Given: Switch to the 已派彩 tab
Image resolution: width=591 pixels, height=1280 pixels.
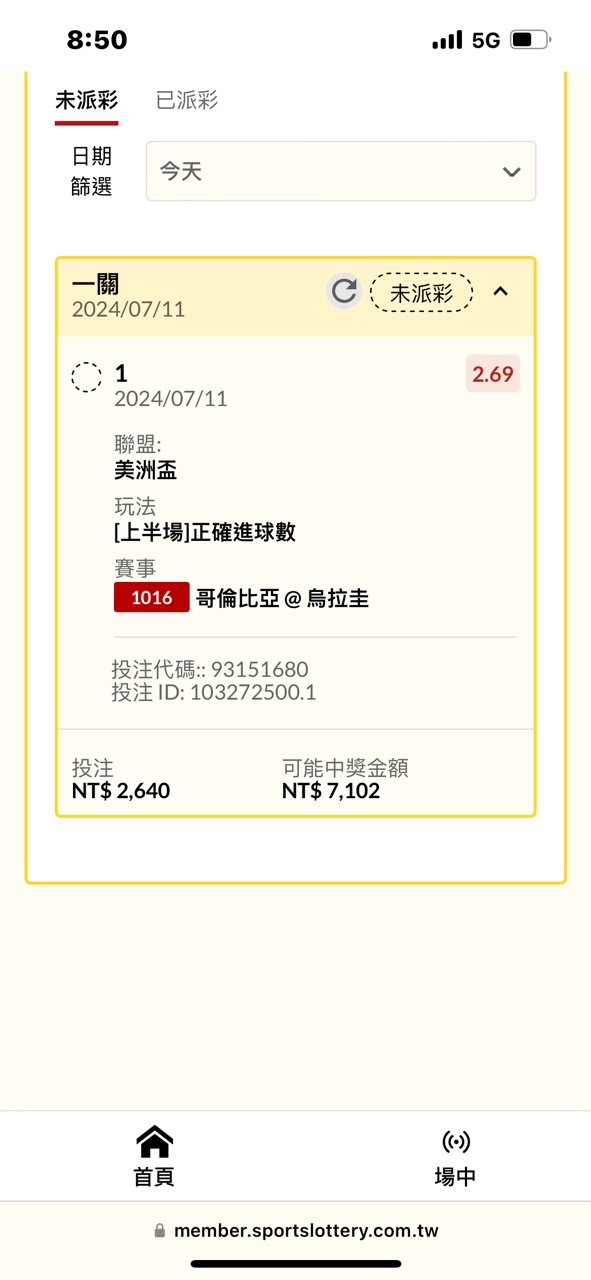Looking at the screenshot, I should (x=186, y=100).
